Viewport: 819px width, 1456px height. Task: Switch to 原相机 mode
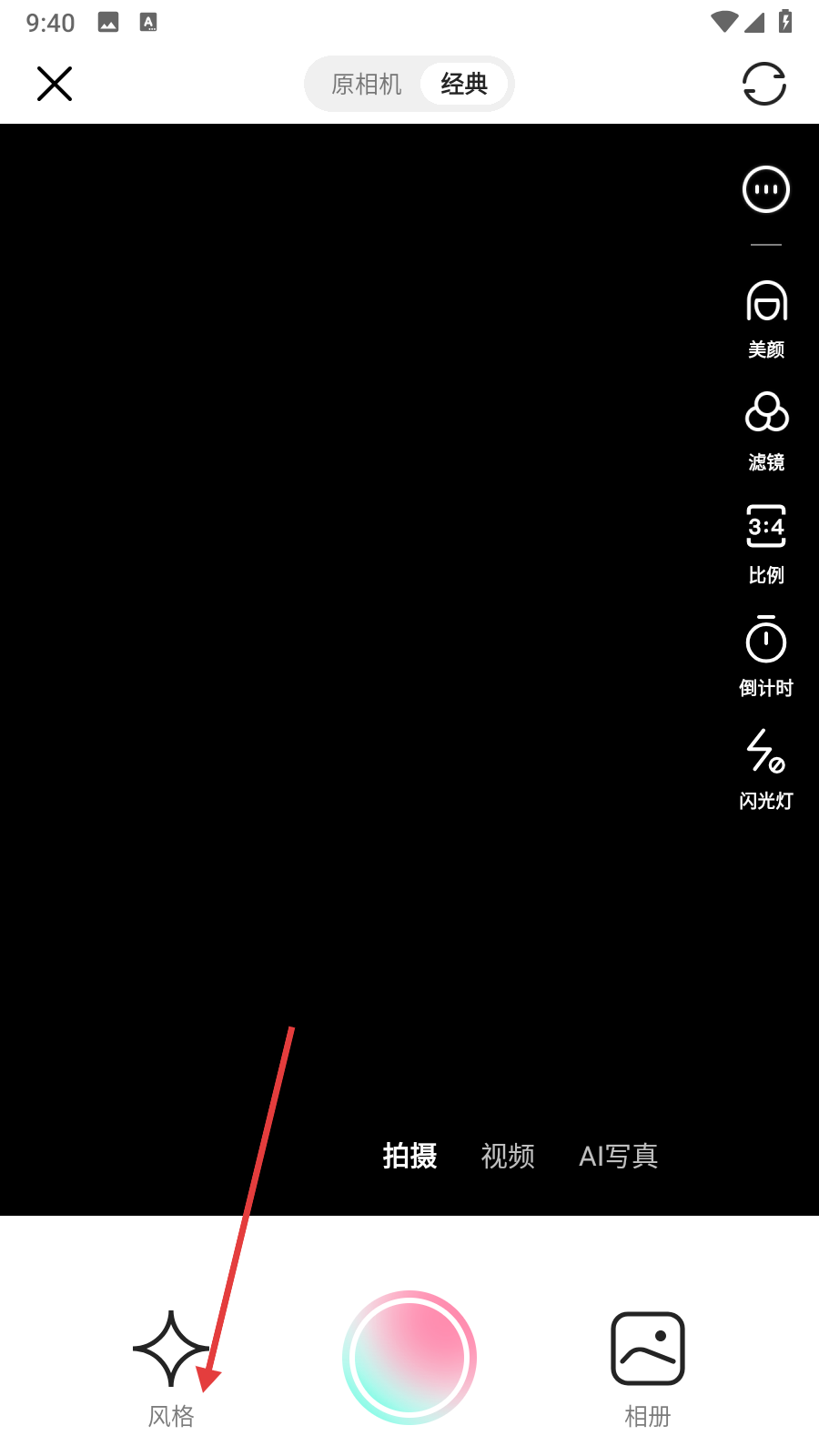pos(367,84)
